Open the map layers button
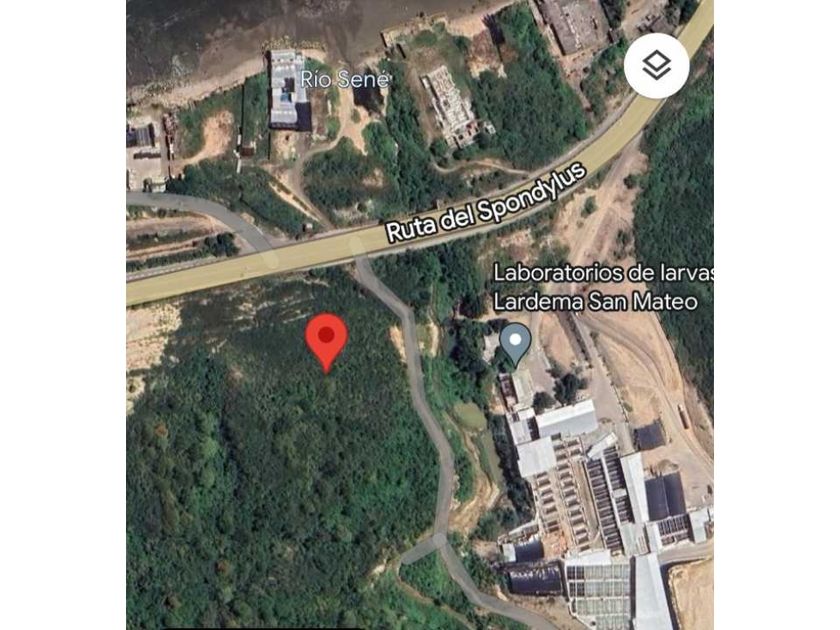The width and height of the screenshot is (840, 630). tap(656, 66)
